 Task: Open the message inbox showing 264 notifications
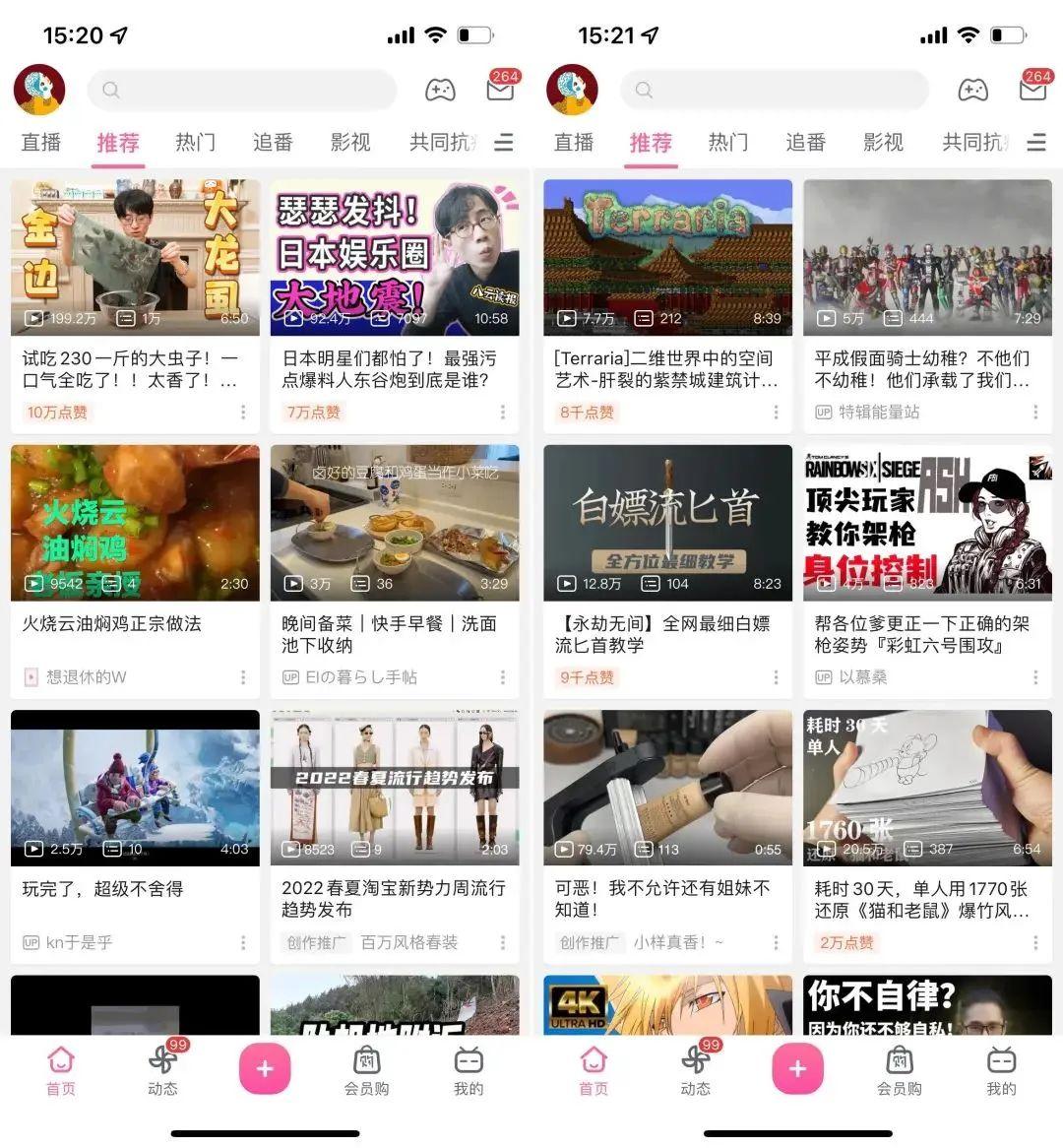tap(500, 90)
